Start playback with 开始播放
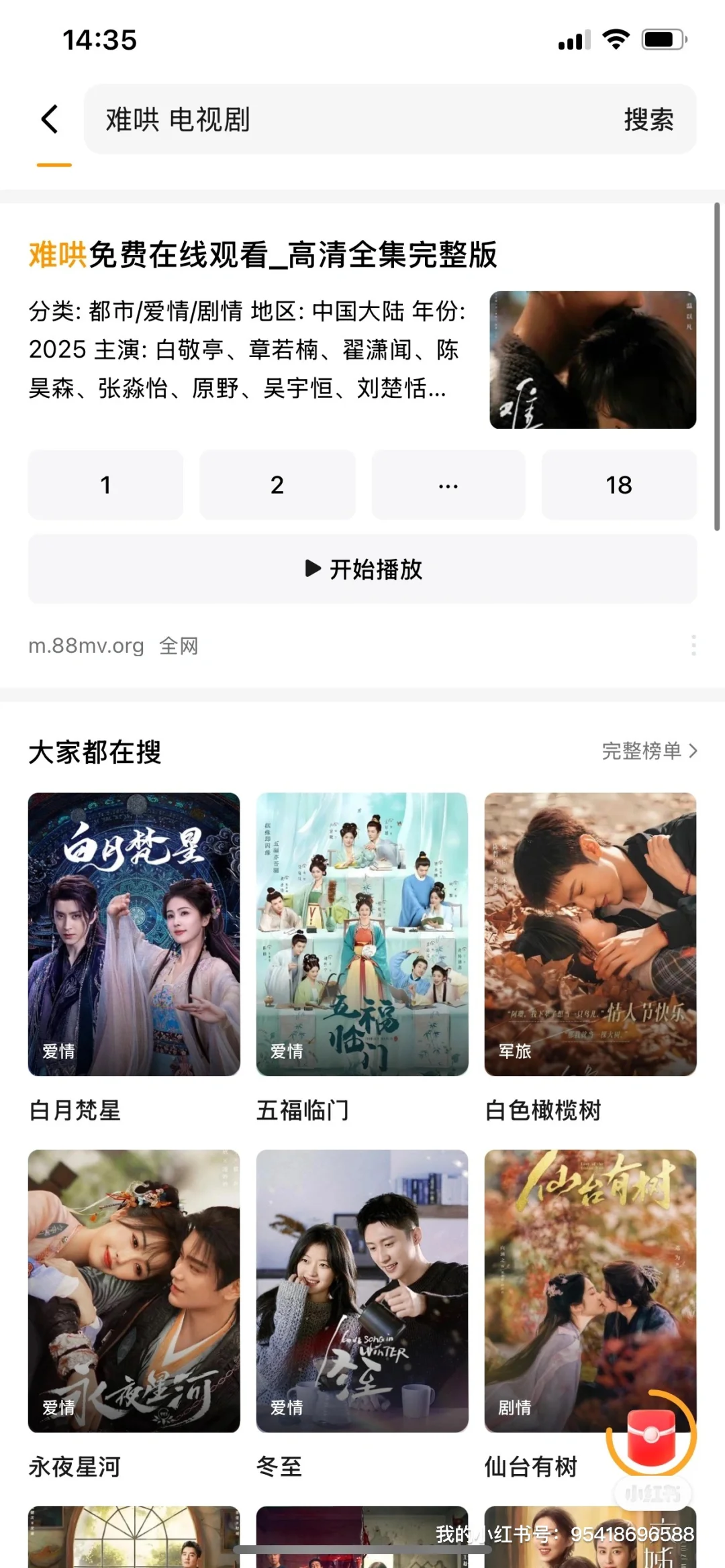725x1568 pixels. tap(362, 569)
